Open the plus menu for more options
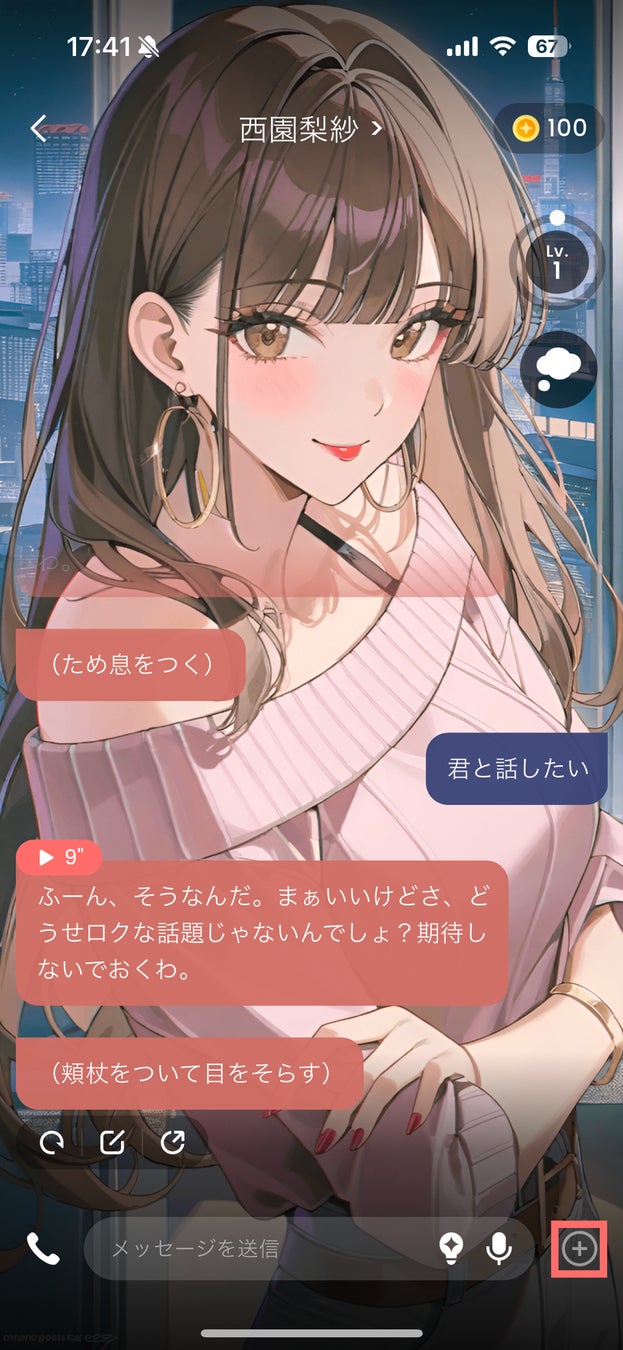 point(580,1248)
